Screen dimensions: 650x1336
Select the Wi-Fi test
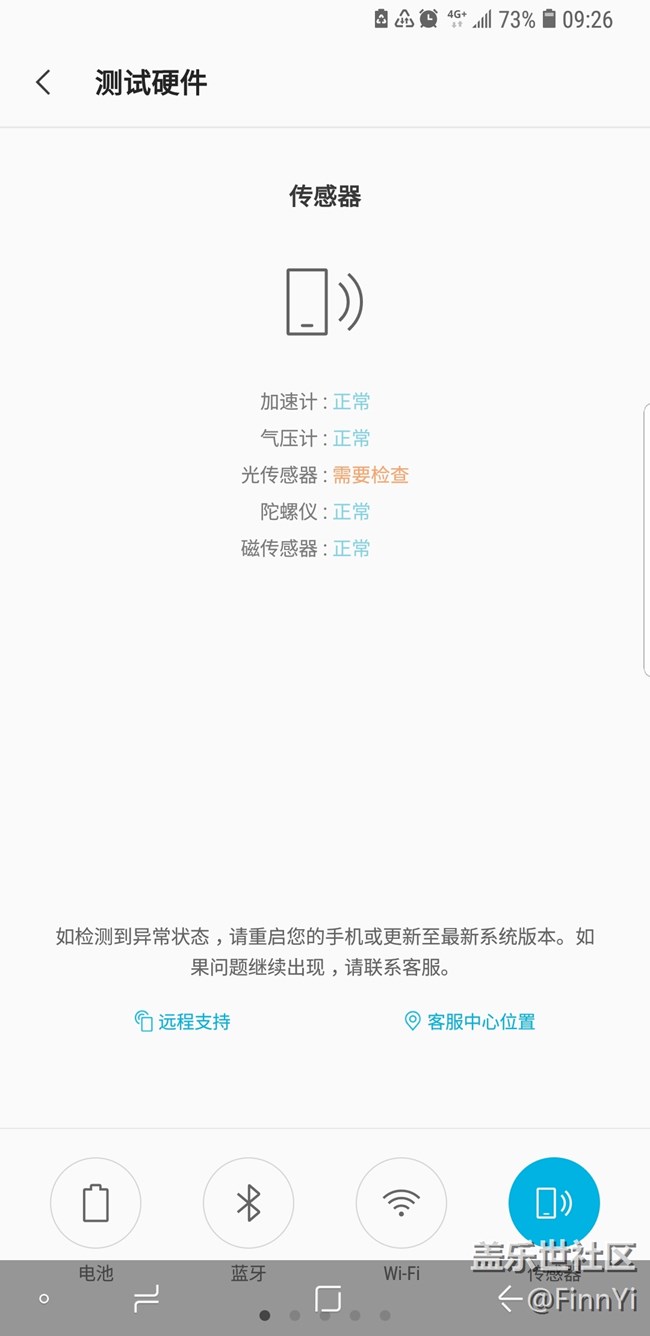pyautogui.click(x=401, y=1203)
